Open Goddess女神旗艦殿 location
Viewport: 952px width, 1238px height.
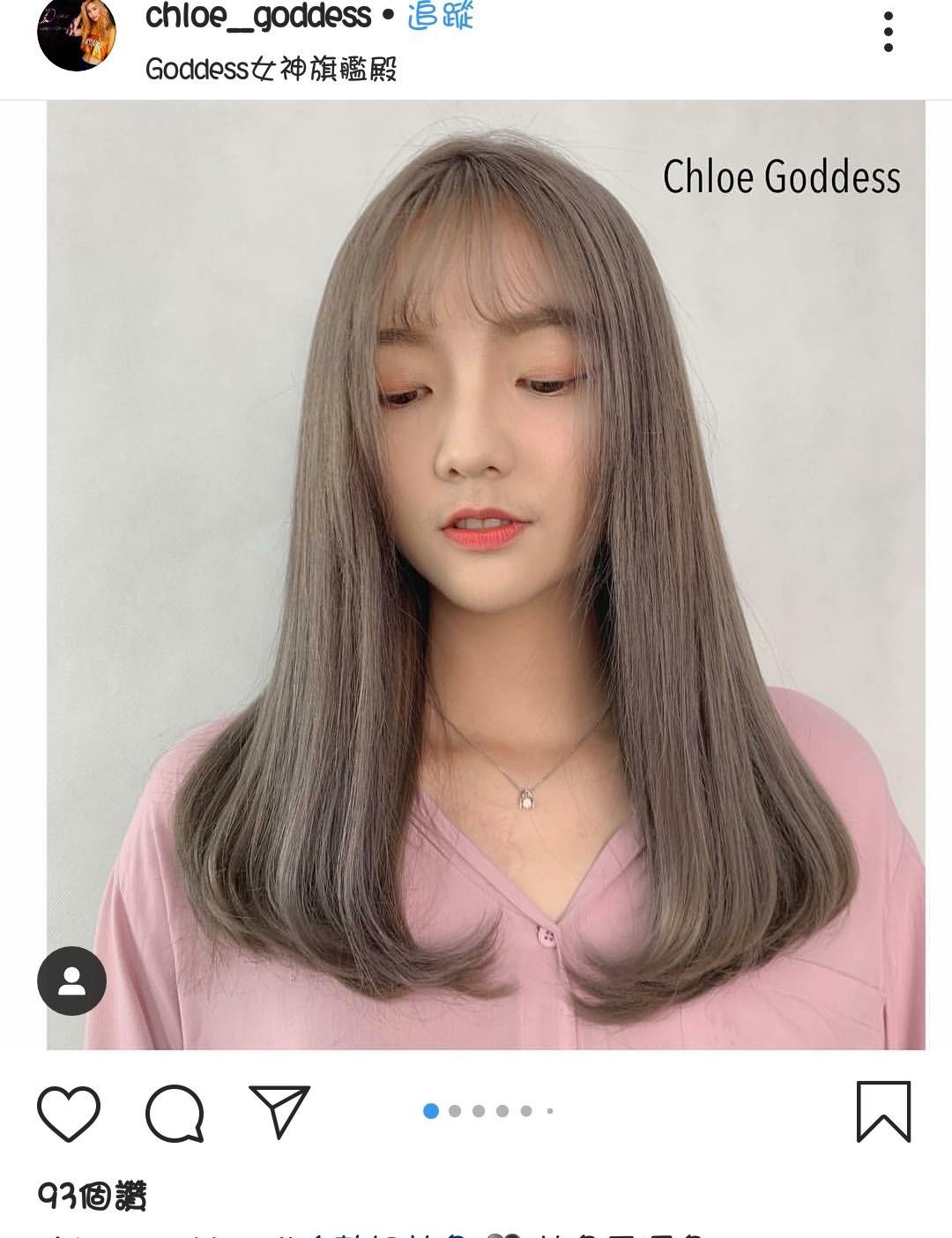[x=271, y=69]
